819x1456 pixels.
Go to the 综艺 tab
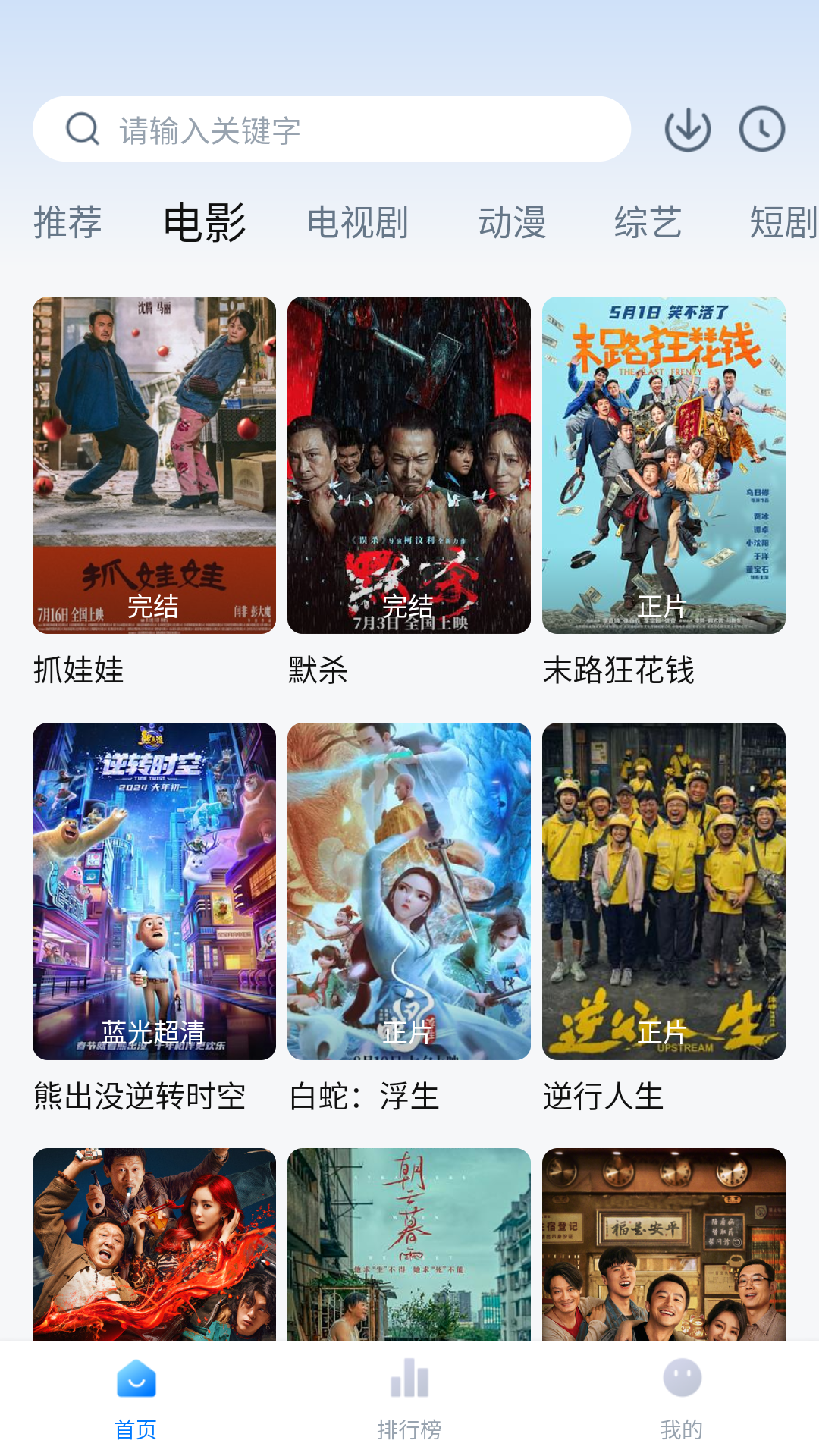click(648, 223)
